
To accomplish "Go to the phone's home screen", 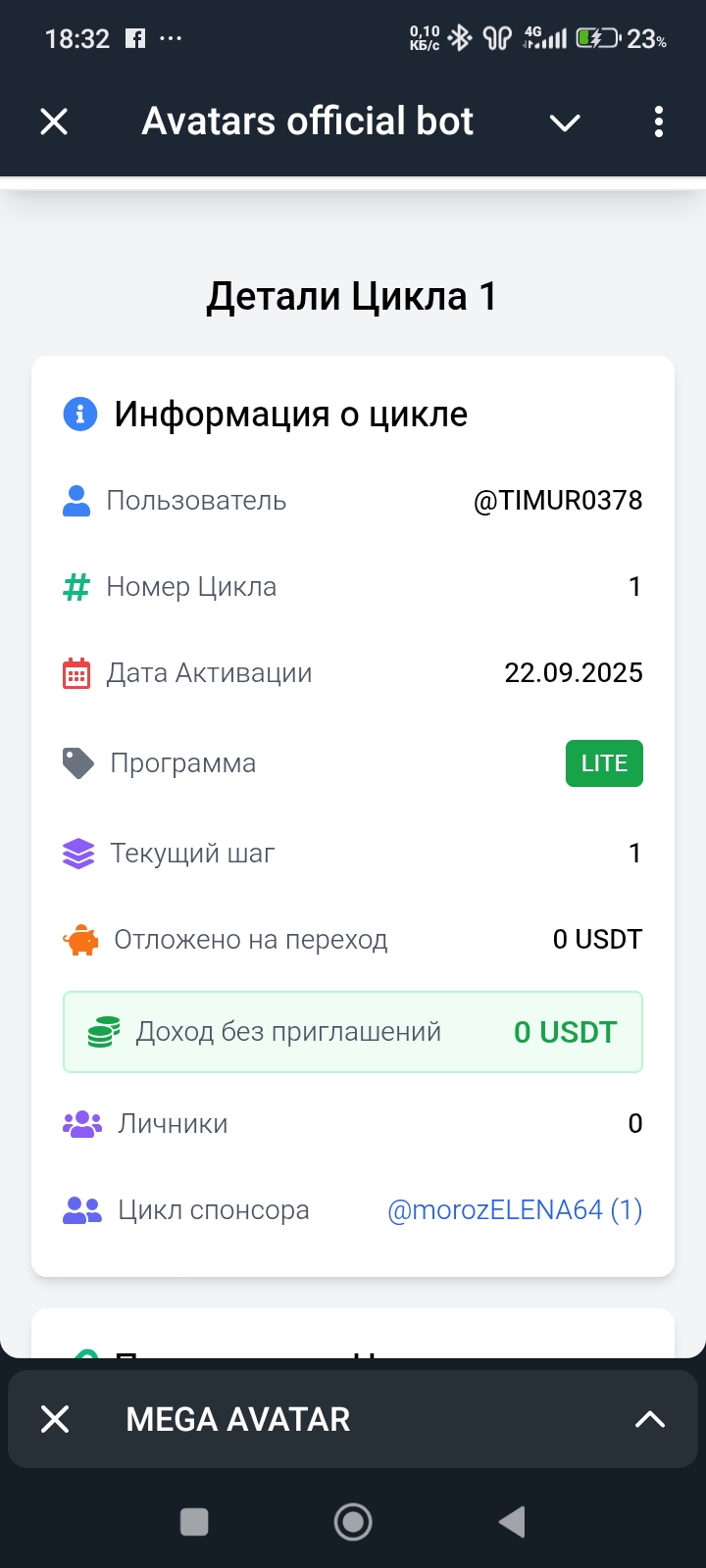I will [x=353, y=1522].
